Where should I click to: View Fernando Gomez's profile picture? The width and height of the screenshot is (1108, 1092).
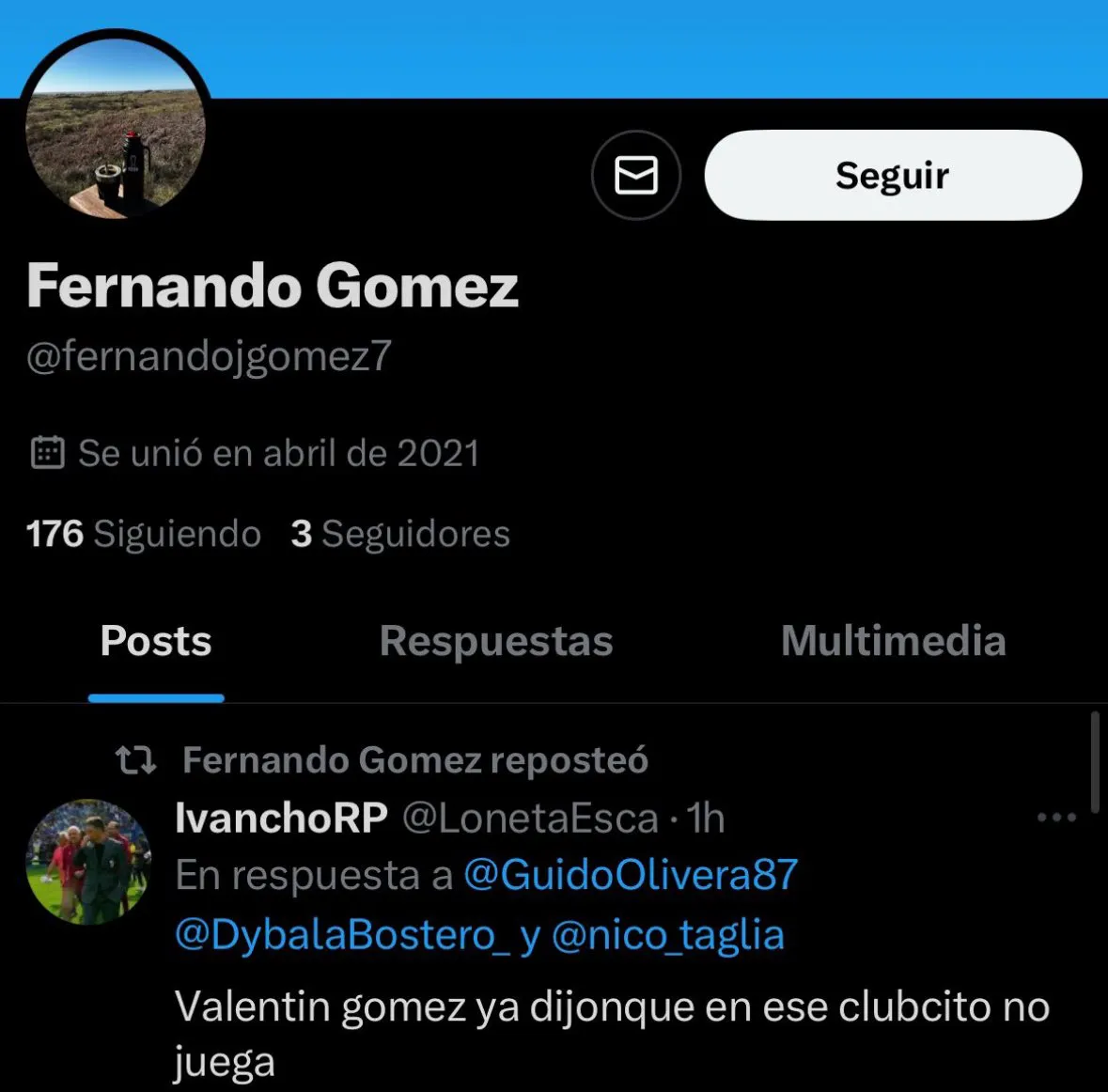click(115, 128)
